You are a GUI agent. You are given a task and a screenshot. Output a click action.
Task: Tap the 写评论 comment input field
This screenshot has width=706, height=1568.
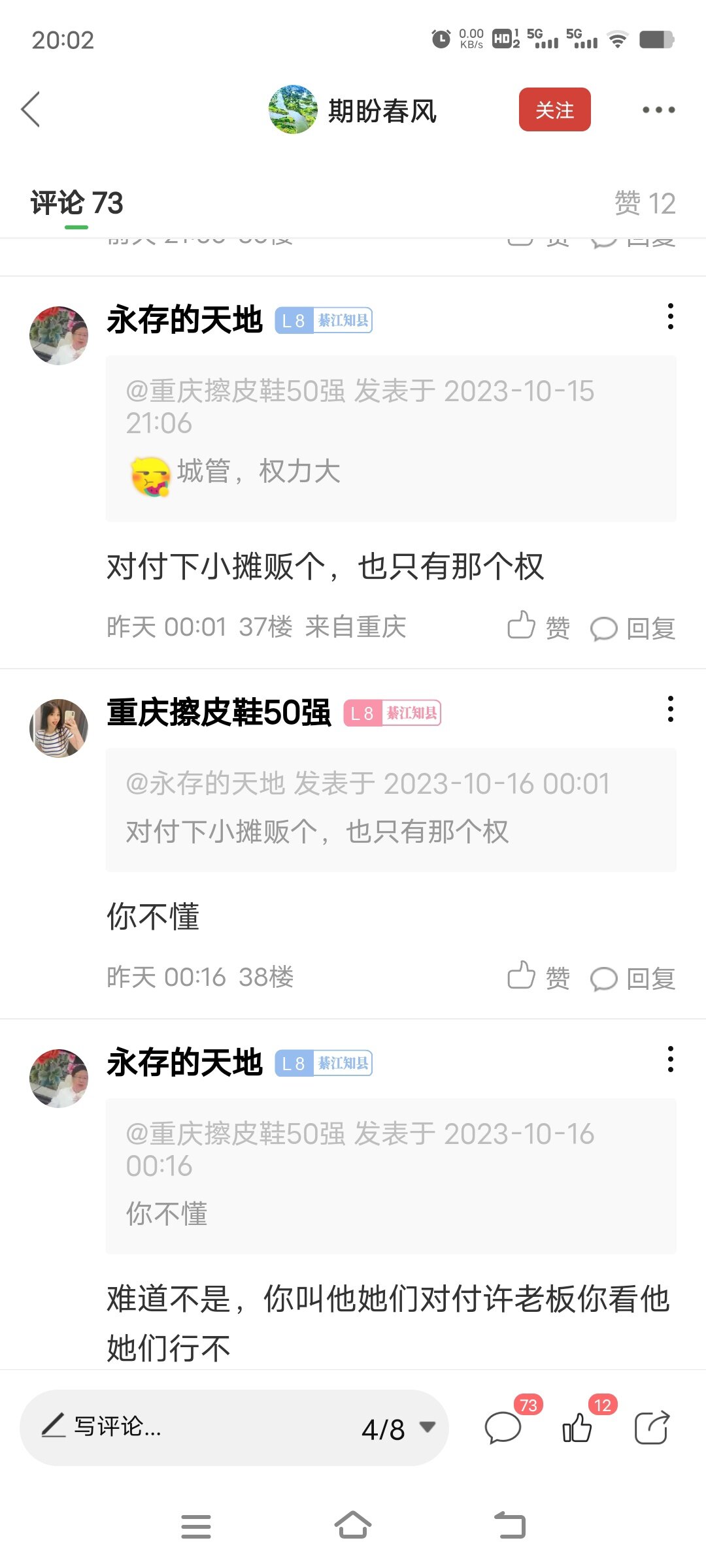(196, 1427)
